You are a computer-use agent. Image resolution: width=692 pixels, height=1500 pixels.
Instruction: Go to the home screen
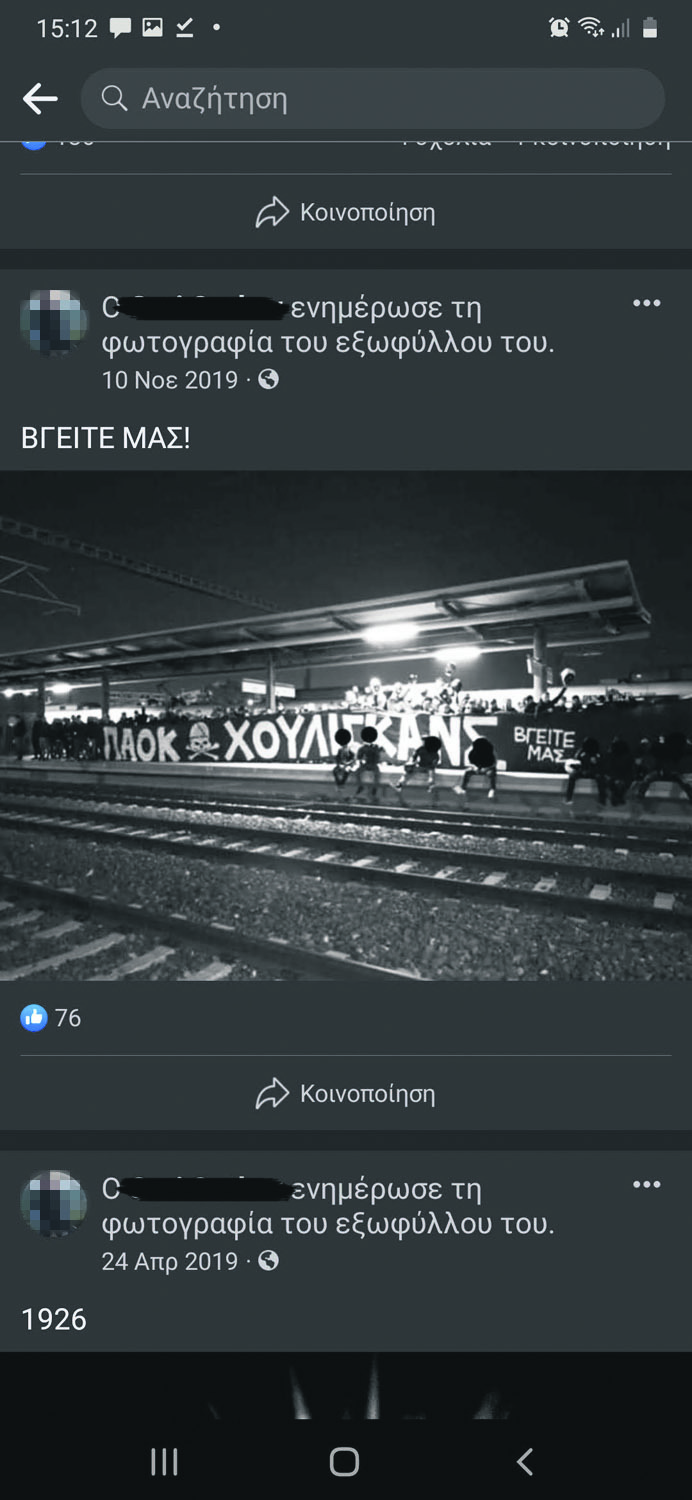point(344,1462)
